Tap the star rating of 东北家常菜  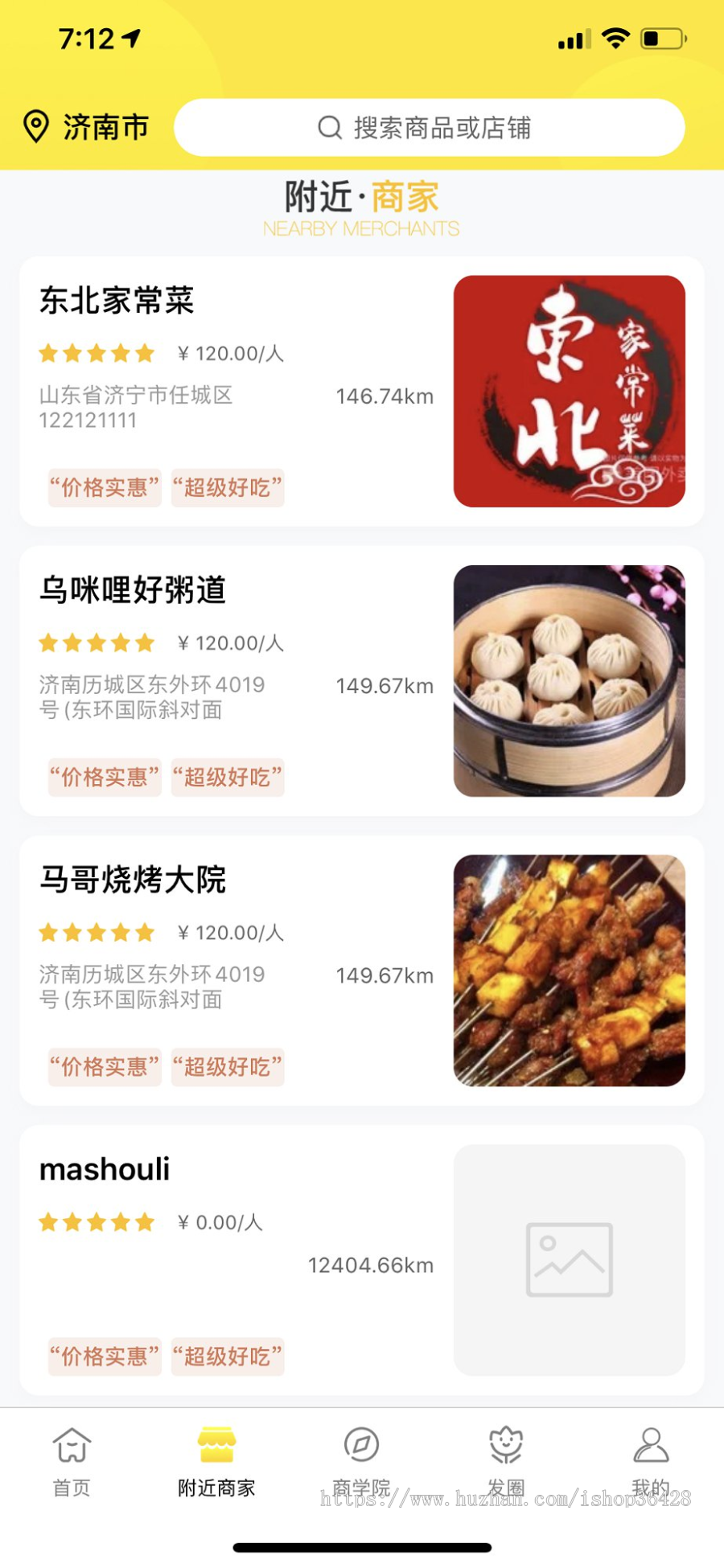[x=96, y=353]
